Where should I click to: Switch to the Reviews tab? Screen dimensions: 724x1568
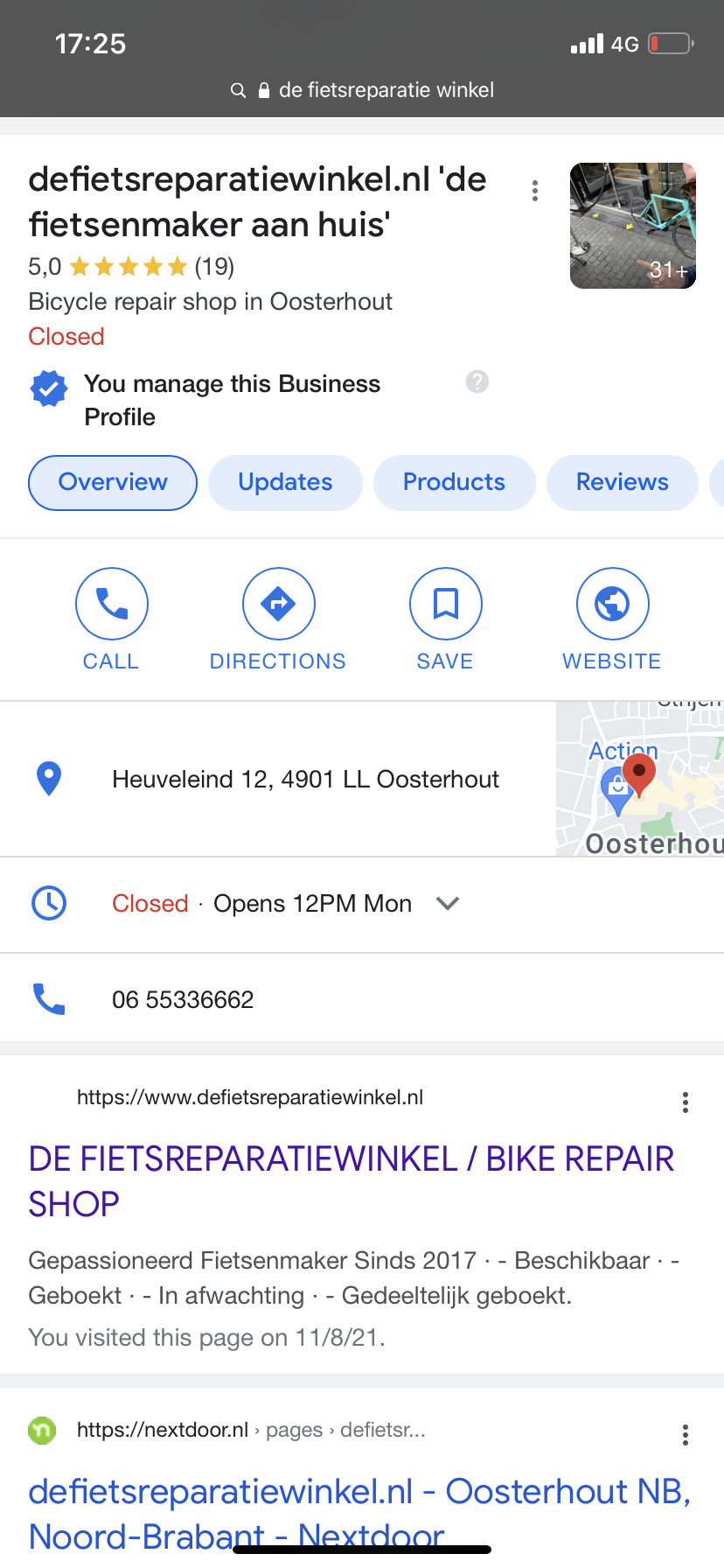pyautogui.click(x=622, y=482)
